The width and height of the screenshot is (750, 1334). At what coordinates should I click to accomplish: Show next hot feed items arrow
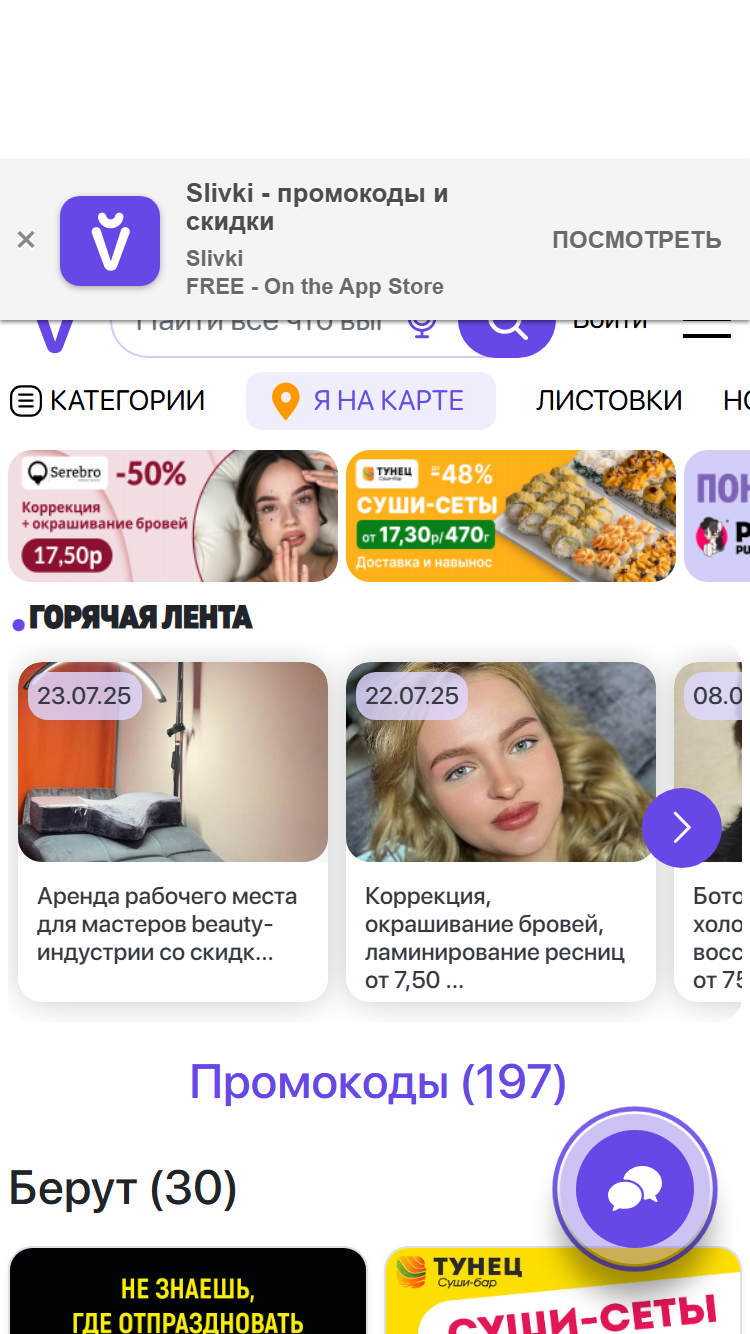click(682, 828)
